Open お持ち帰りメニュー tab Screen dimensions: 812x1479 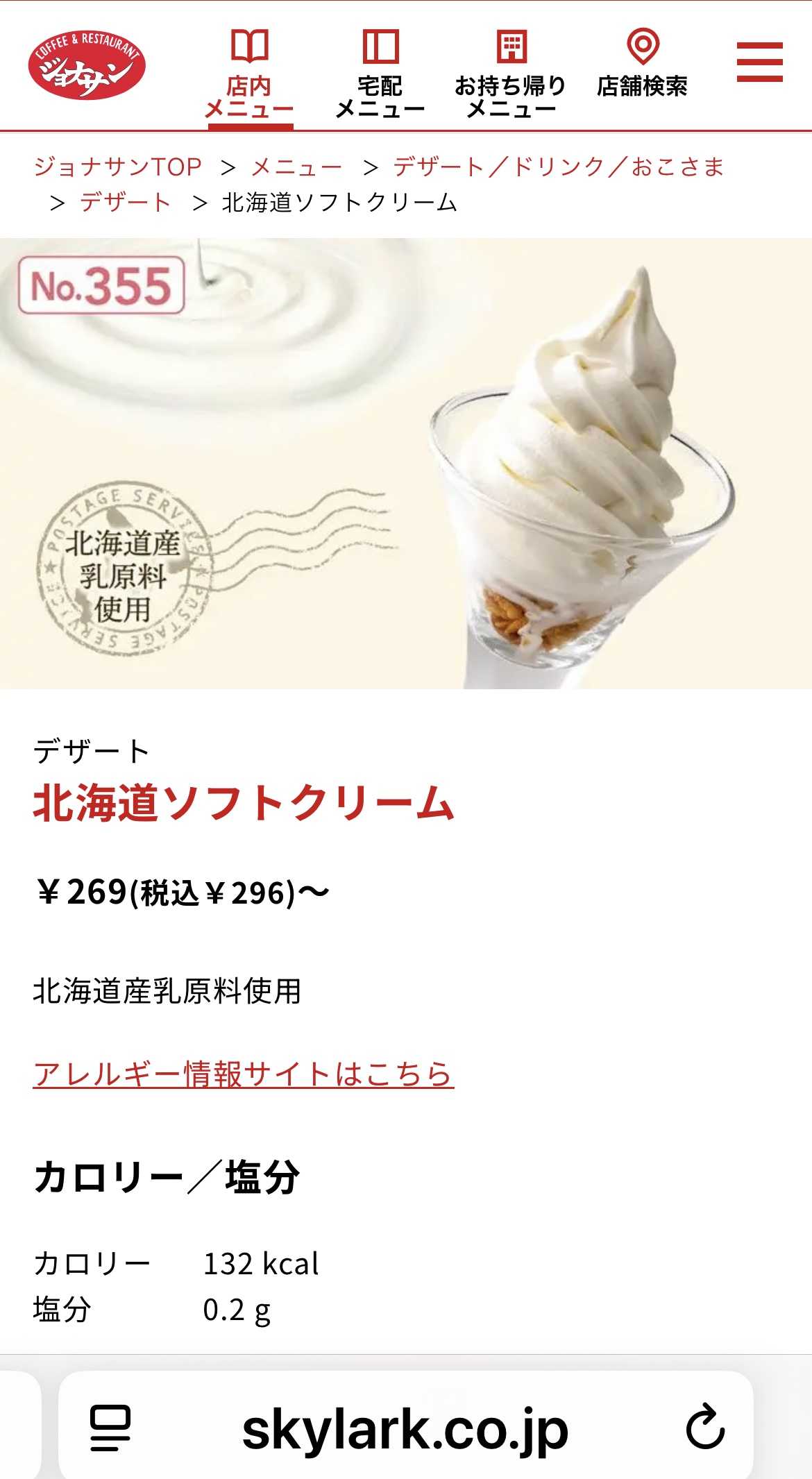coord(511,75)
